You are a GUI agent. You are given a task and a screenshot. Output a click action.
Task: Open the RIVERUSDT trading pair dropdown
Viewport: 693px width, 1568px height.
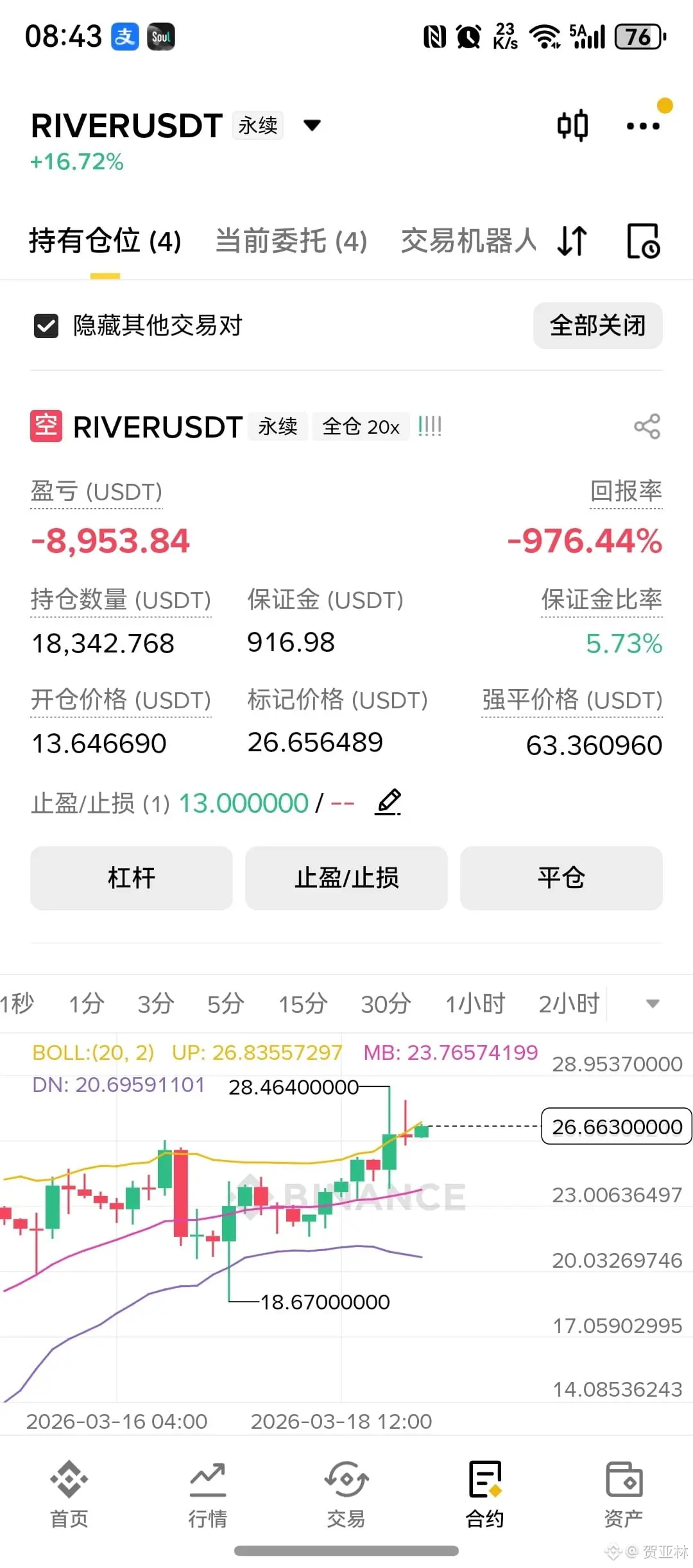[312, 125]
